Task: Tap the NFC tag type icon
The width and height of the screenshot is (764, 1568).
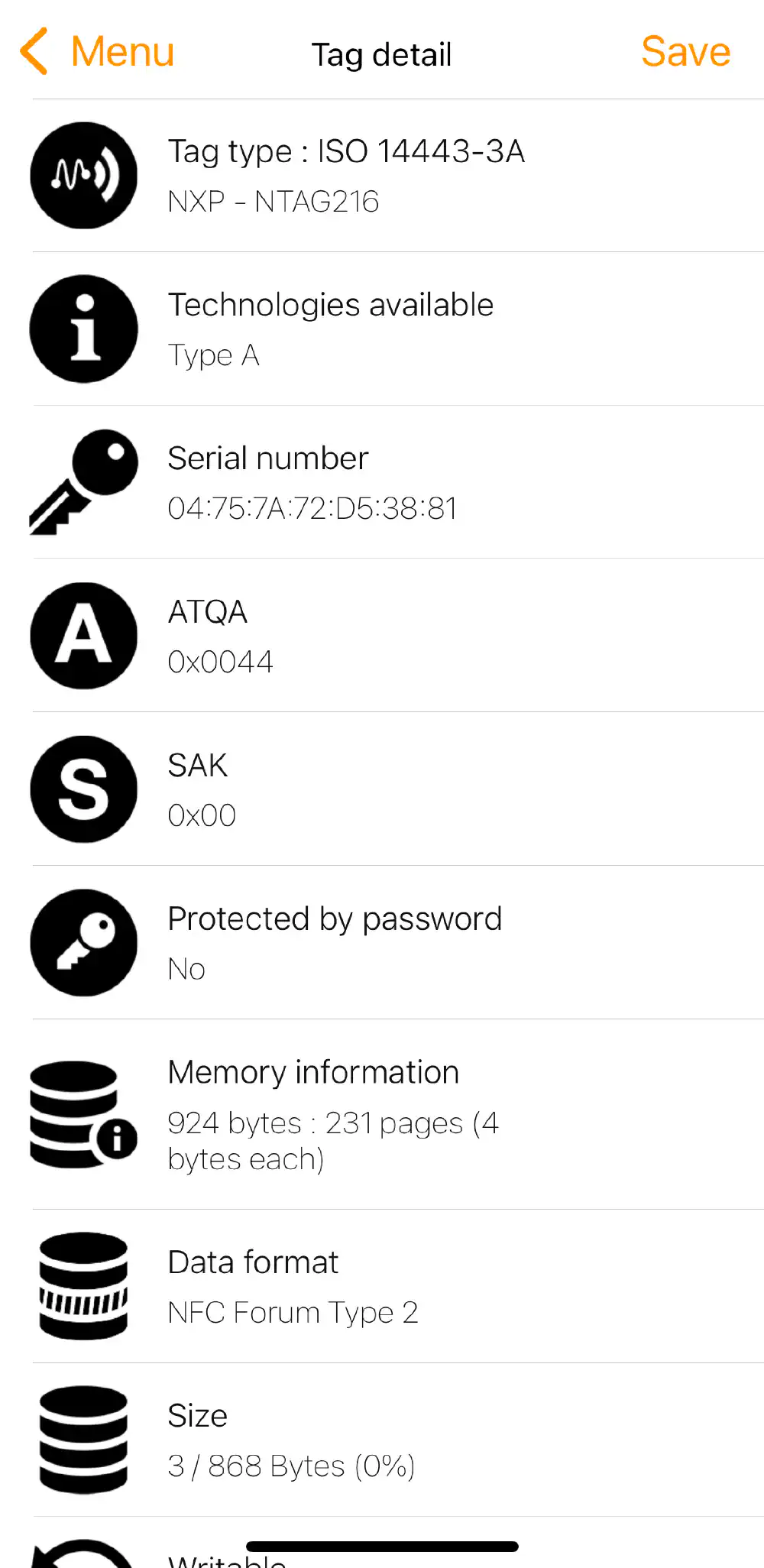Action: tap(84, 176)
